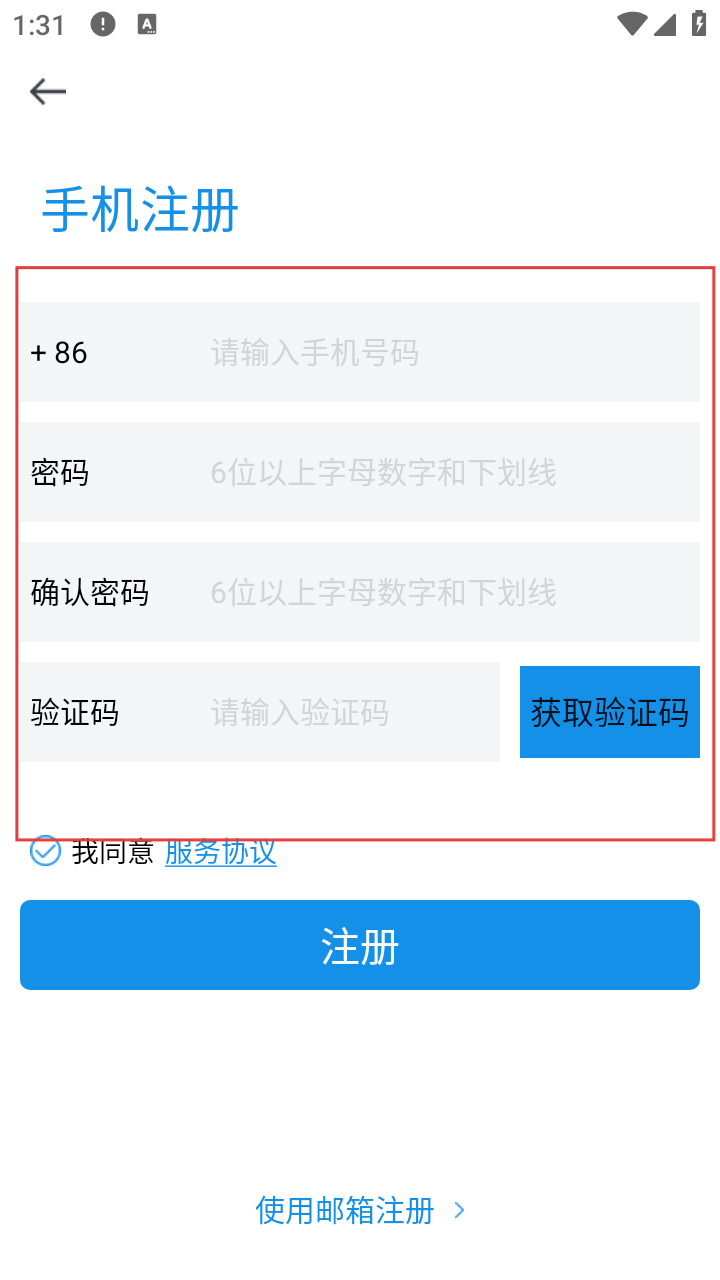Image resolution: width=720 pixels, height=1280 pixels.
Task: Request a code with 获取验证码
Action: point(610,712)
